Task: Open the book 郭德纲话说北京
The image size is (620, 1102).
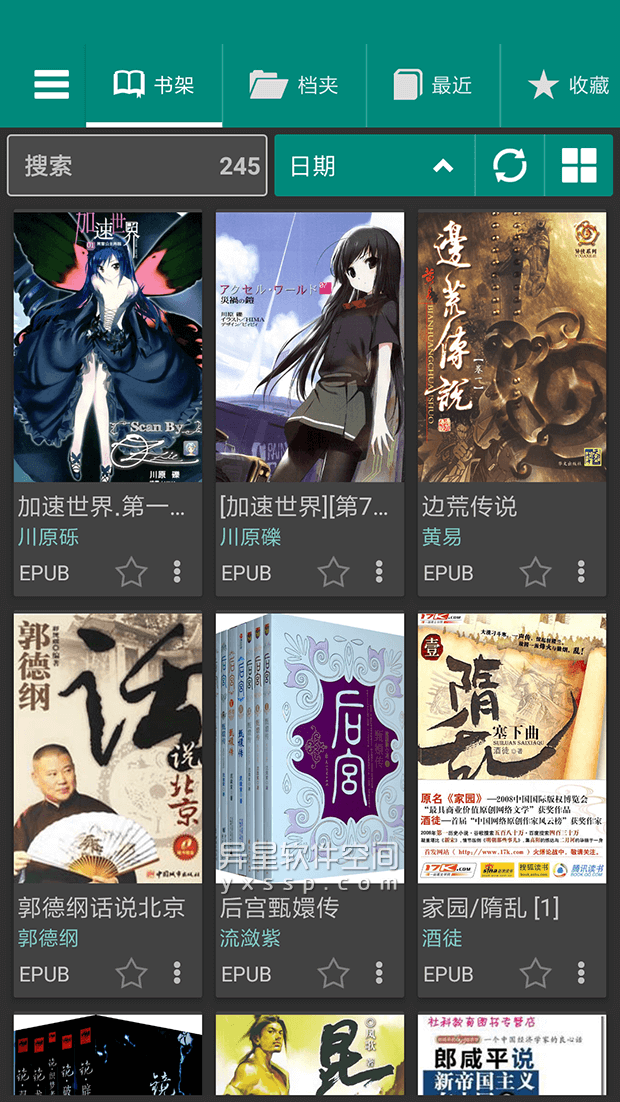Action: [107, 748]
